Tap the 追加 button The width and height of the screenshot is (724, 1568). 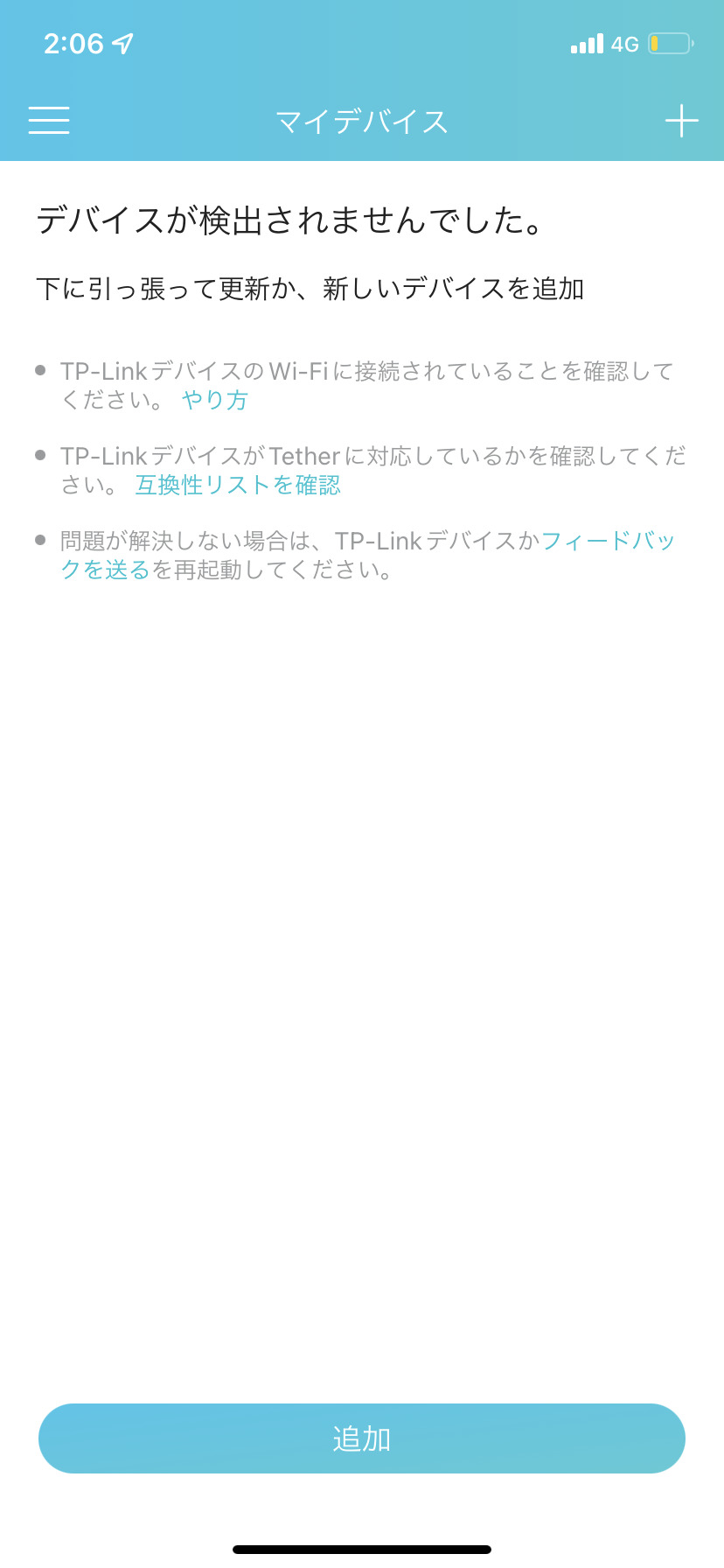click(362, 1438)
